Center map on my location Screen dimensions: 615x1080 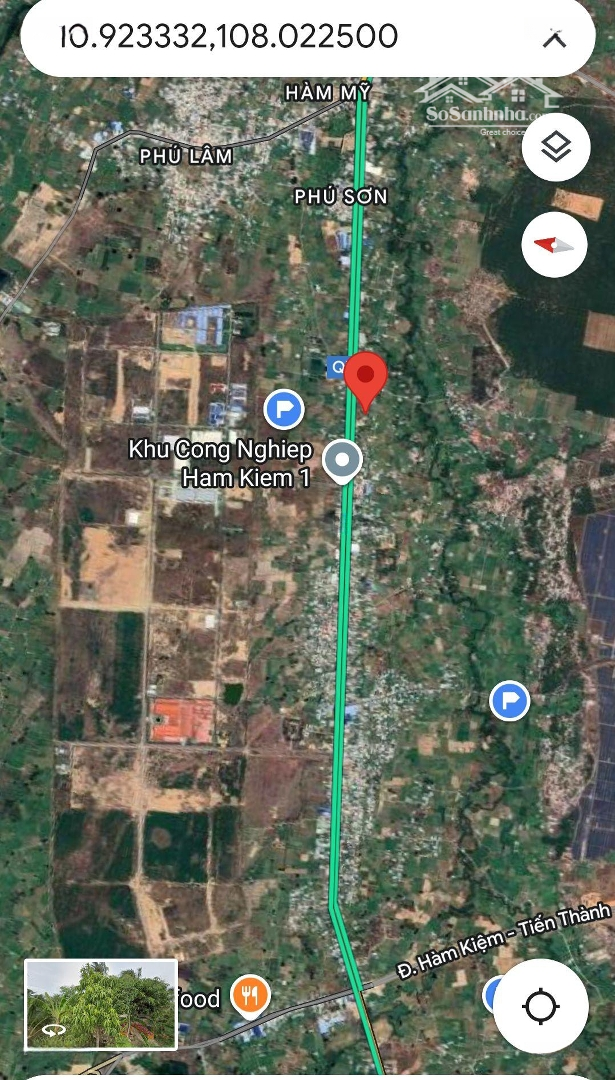pos(541,1006)
